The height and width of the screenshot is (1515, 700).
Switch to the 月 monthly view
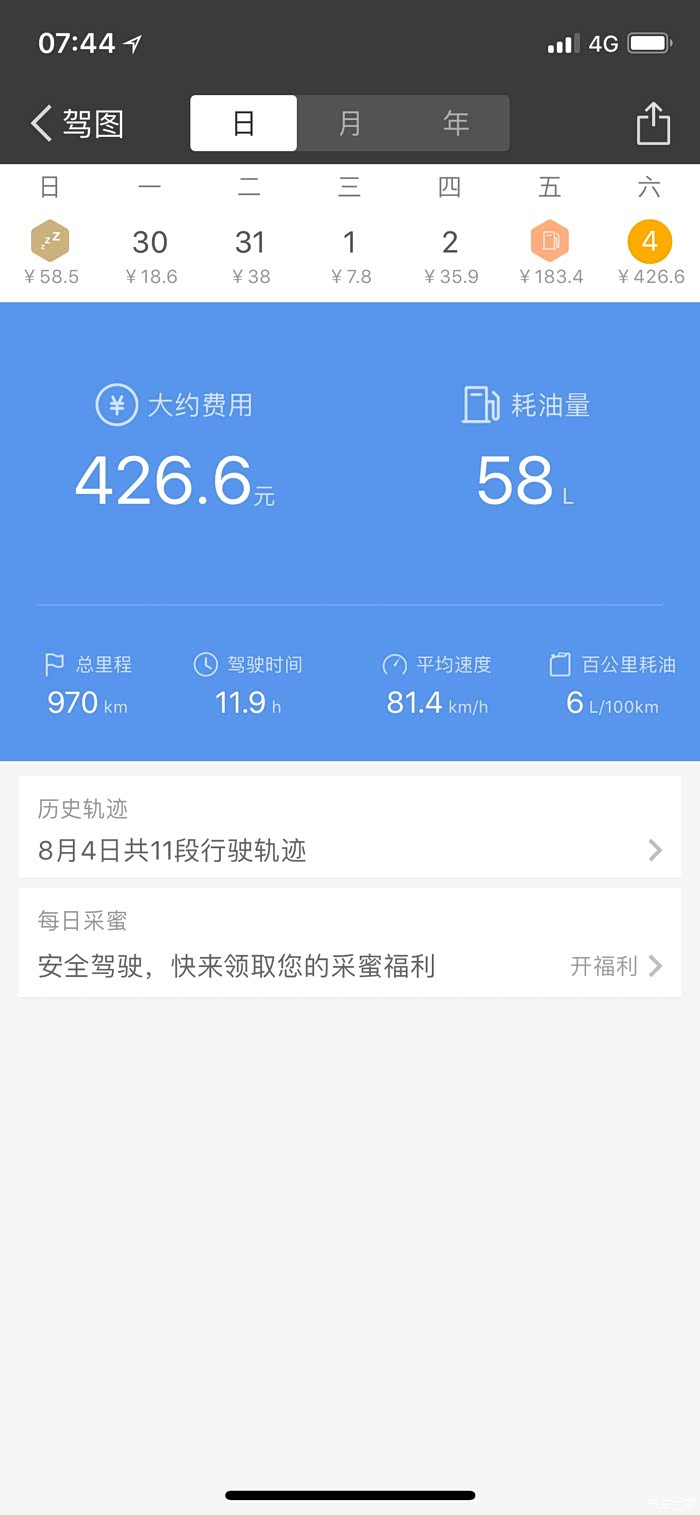[x=350, y=123]
